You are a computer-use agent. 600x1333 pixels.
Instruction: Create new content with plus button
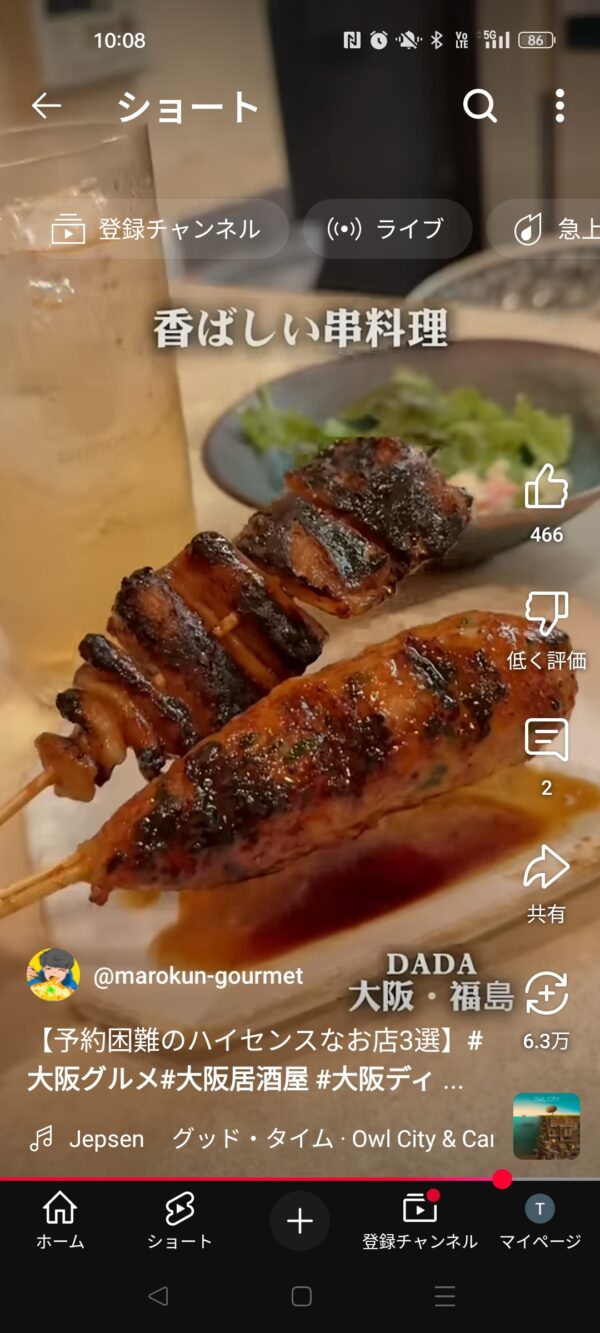tap(300, 1220)
